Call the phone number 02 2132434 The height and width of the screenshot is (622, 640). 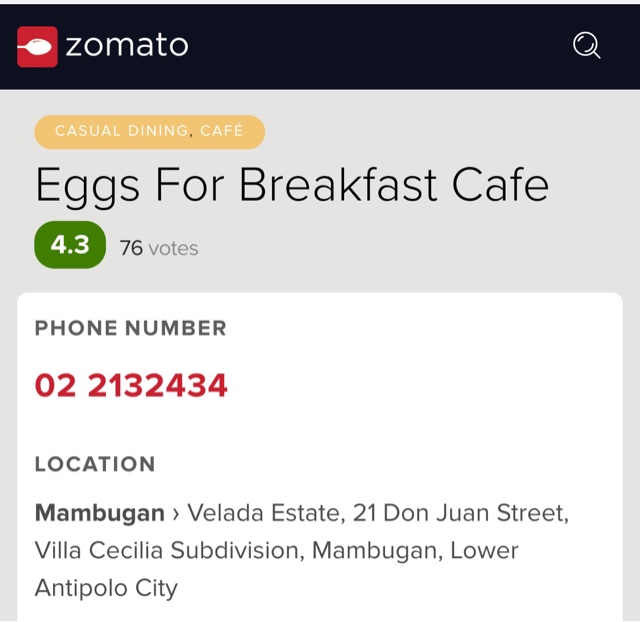coord(131,385)
